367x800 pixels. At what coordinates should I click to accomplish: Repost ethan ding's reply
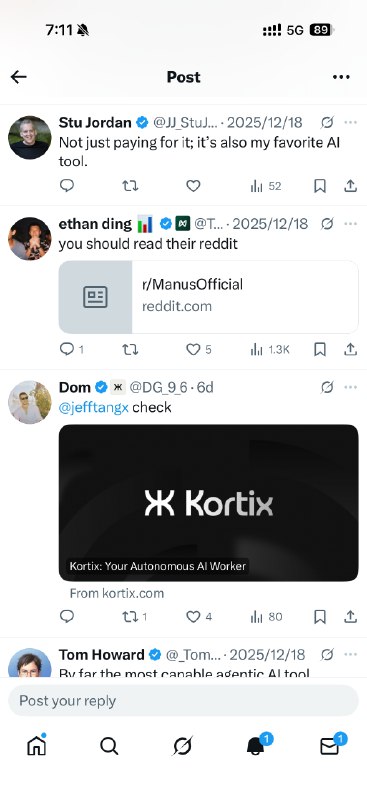[x=130, y=349]
